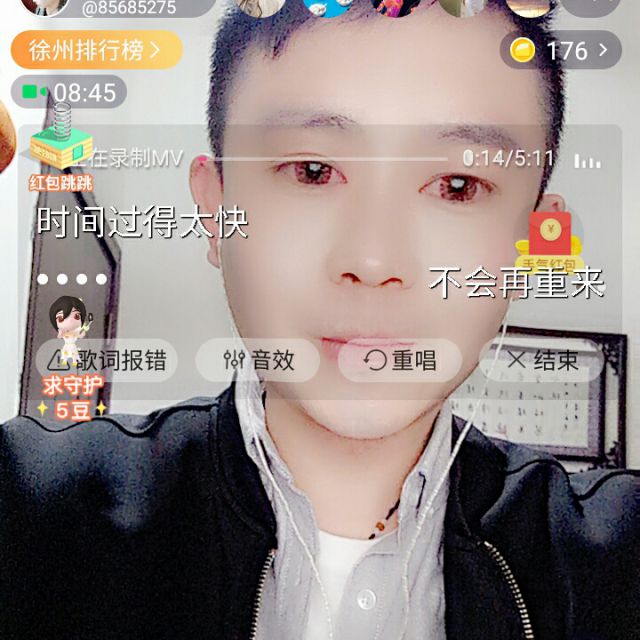Open host profile @85685275
The width and height of the screenshot is (640, 640).
point(117,7)
